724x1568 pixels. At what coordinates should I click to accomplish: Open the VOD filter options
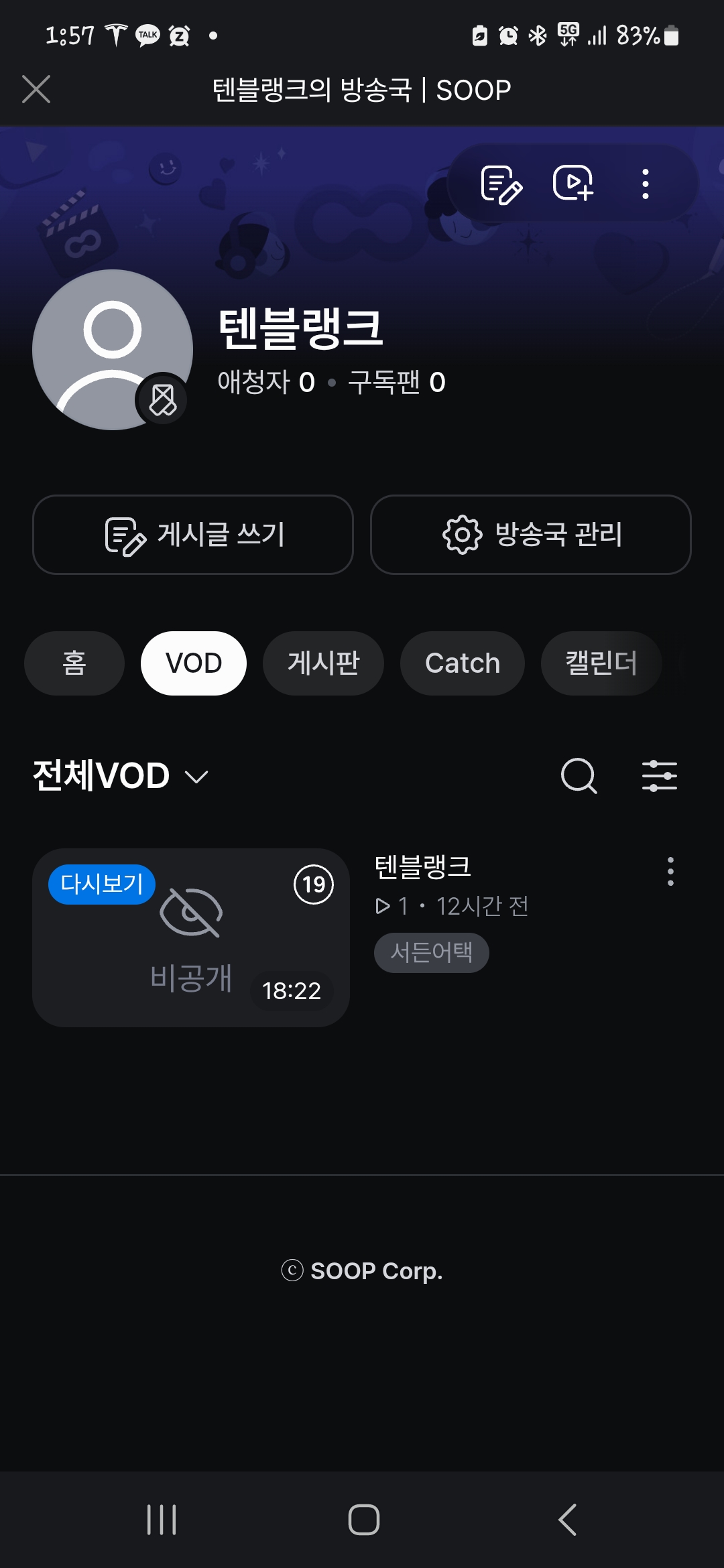(660, 776)
